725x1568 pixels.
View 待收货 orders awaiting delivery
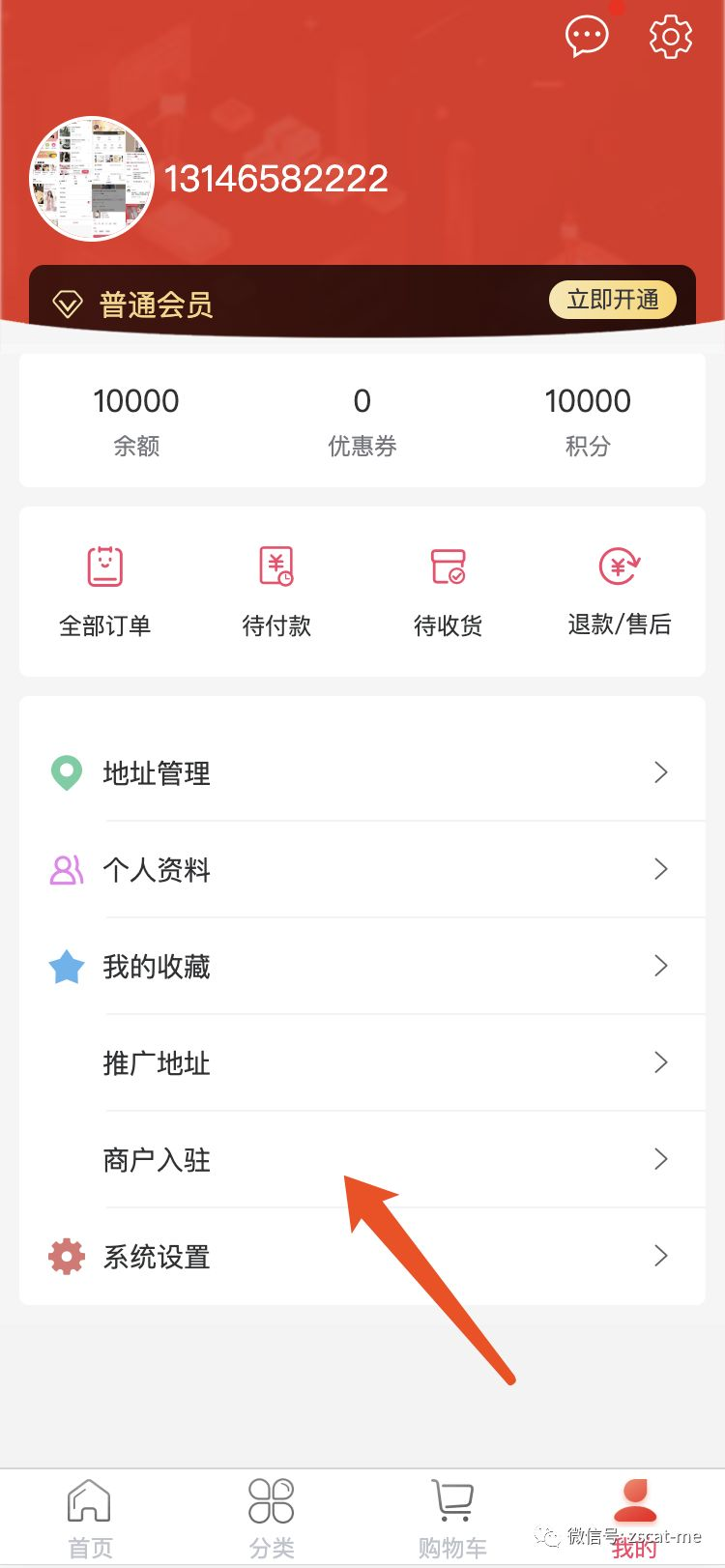[448, 591]
